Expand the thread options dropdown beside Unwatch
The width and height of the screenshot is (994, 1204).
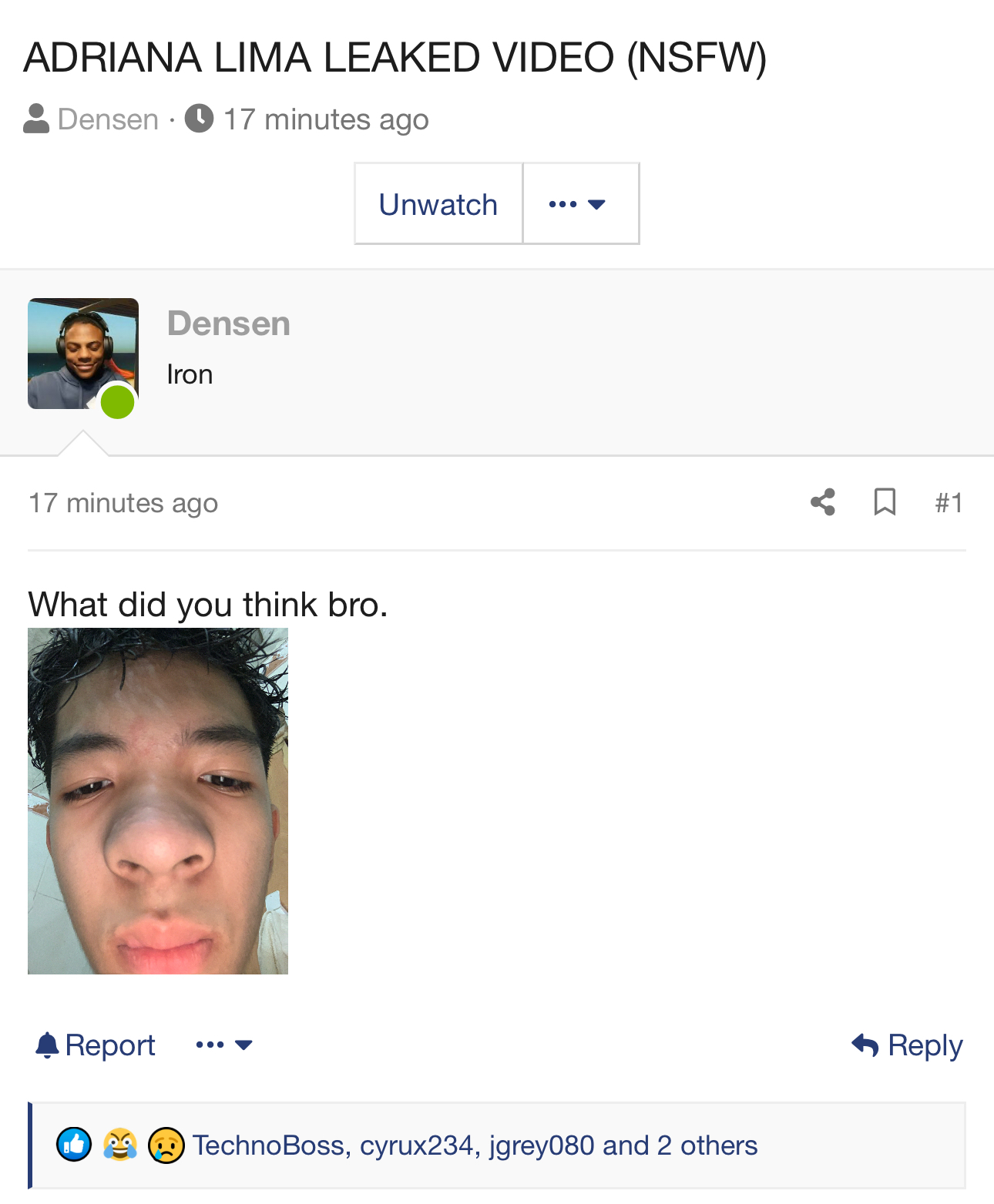pos(580,204)
